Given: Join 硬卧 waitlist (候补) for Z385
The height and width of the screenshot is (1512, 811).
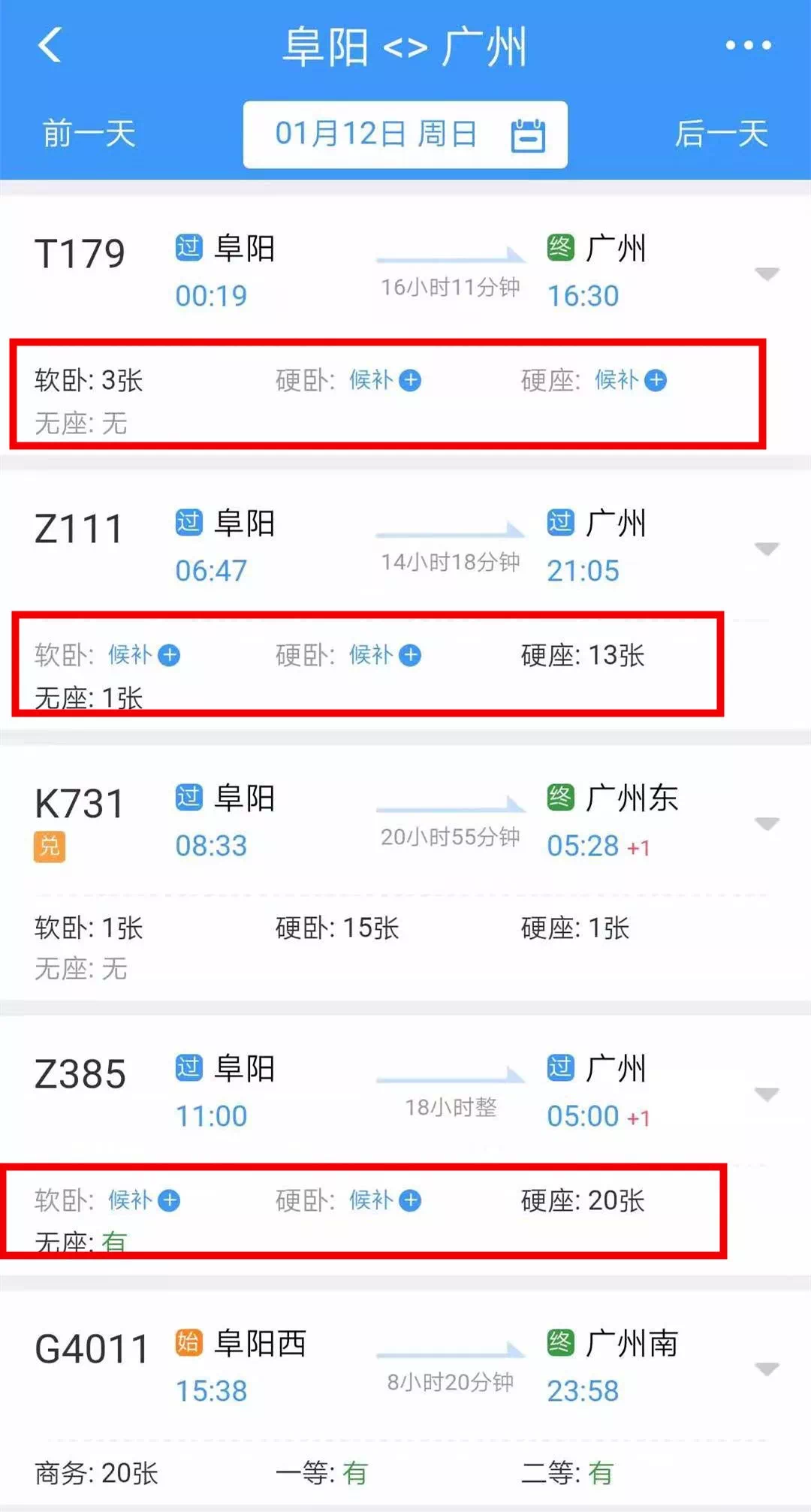Looking at the screenshot, I should pos(385,1200).
